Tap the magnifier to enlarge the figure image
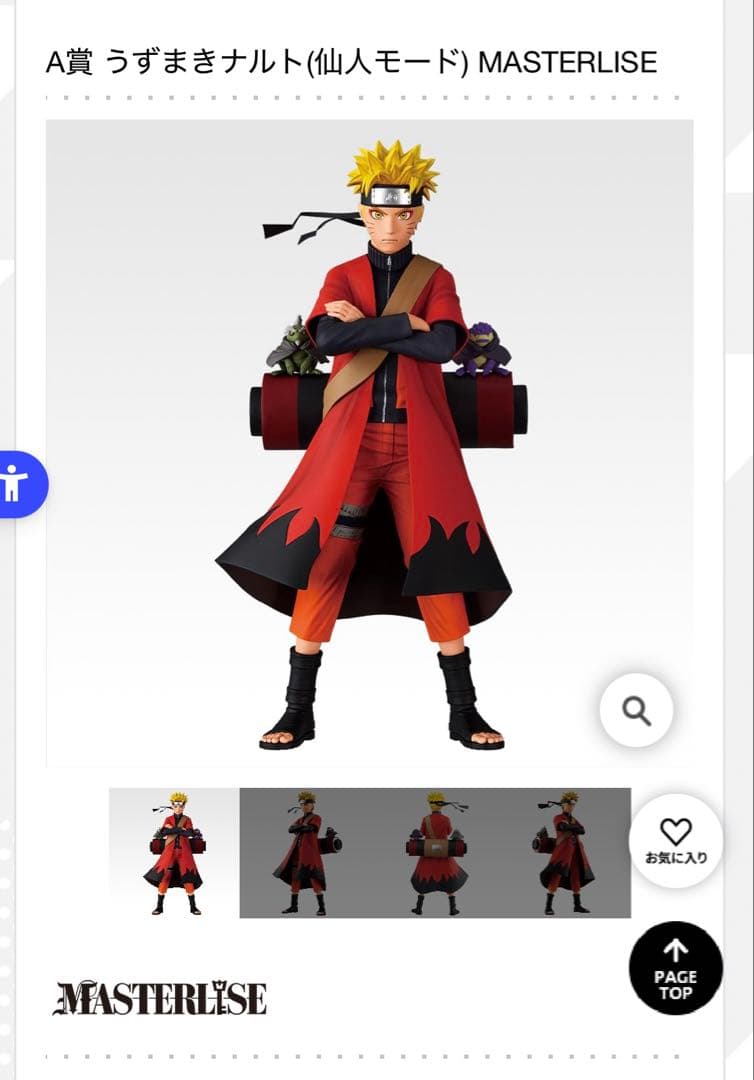Viewport: 754px width, 1080px height. [x=636, y=711]
